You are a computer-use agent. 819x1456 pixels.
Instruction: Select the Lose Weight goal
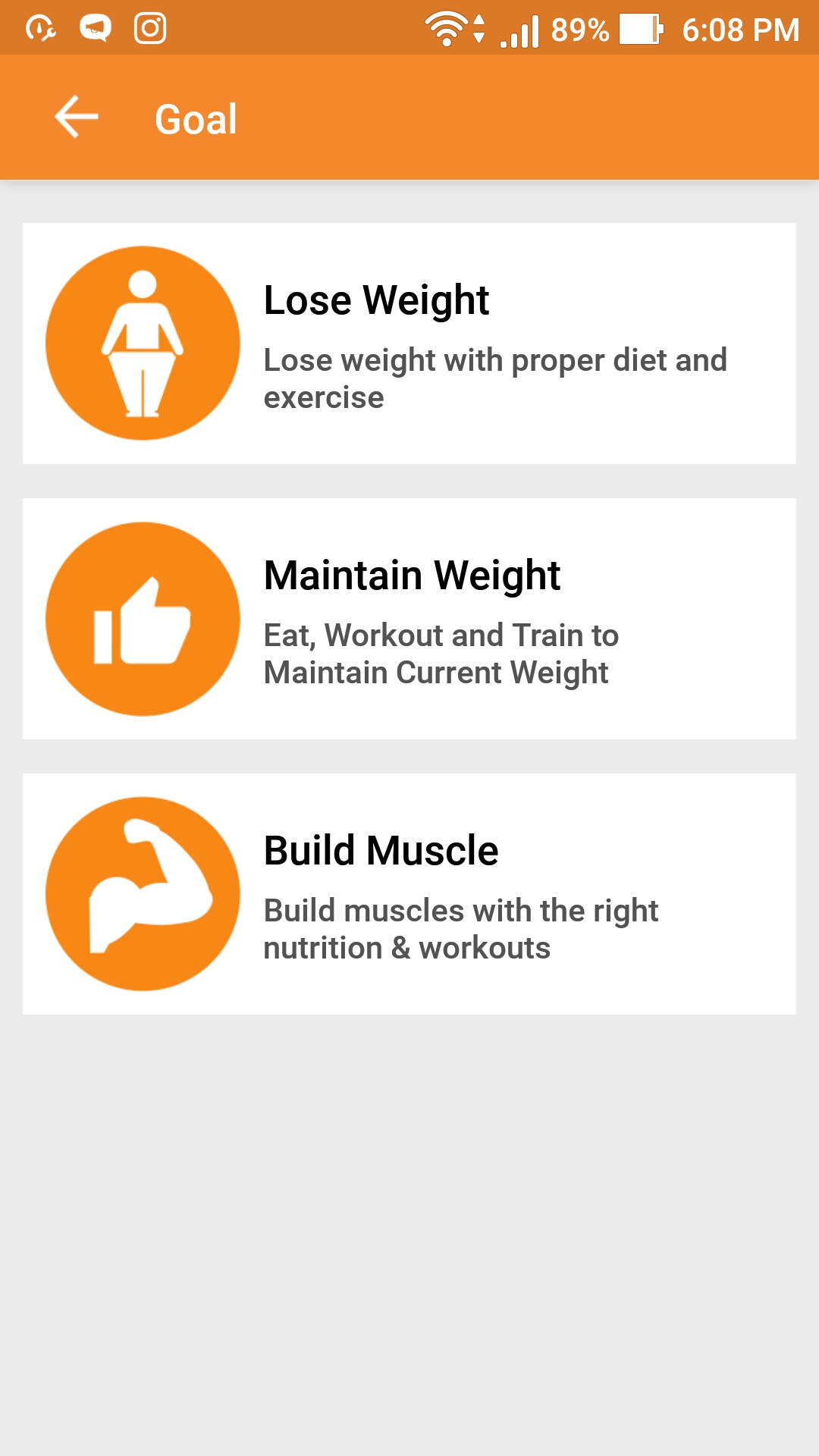pyautogui.click(x=409, y=344)
